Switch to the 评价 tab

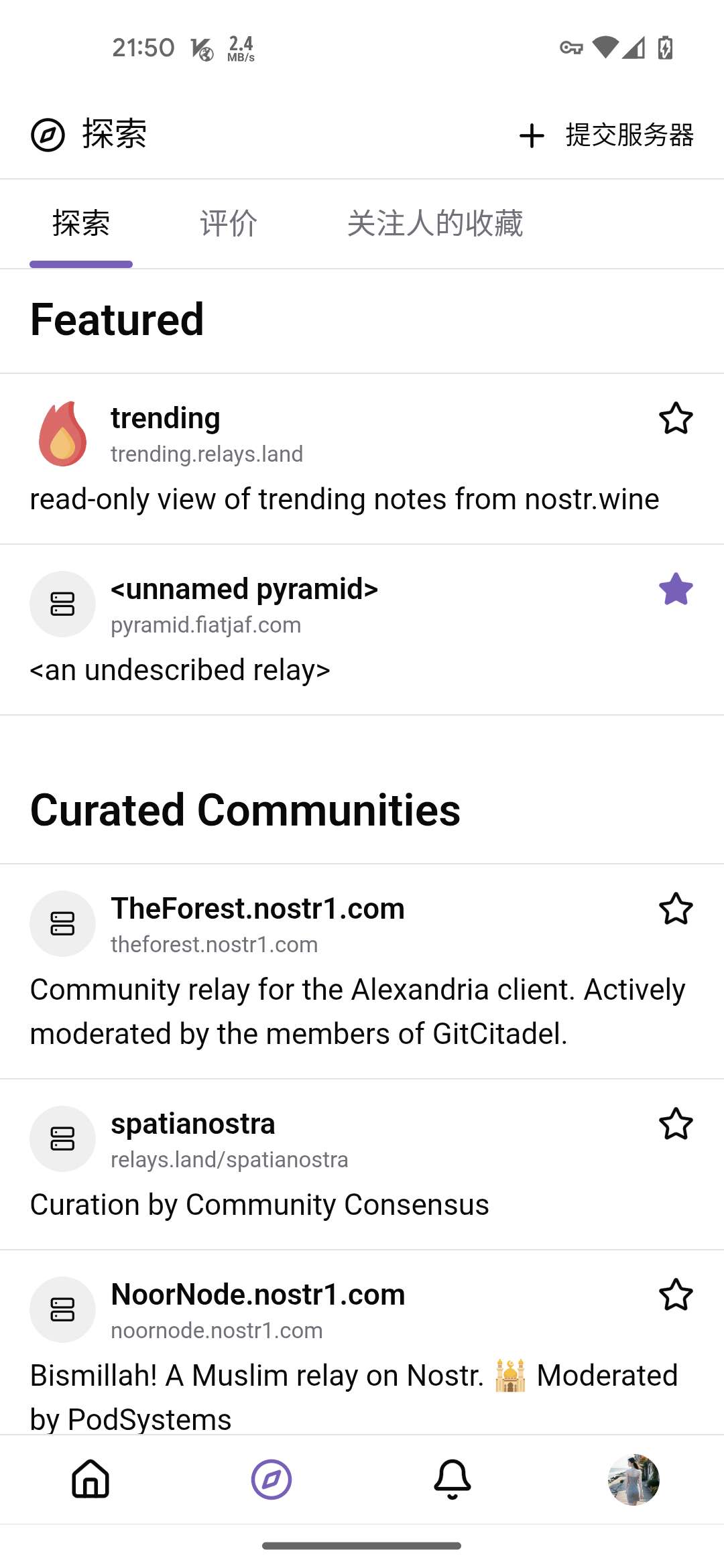pyautogui.click(x=229, y=224)
